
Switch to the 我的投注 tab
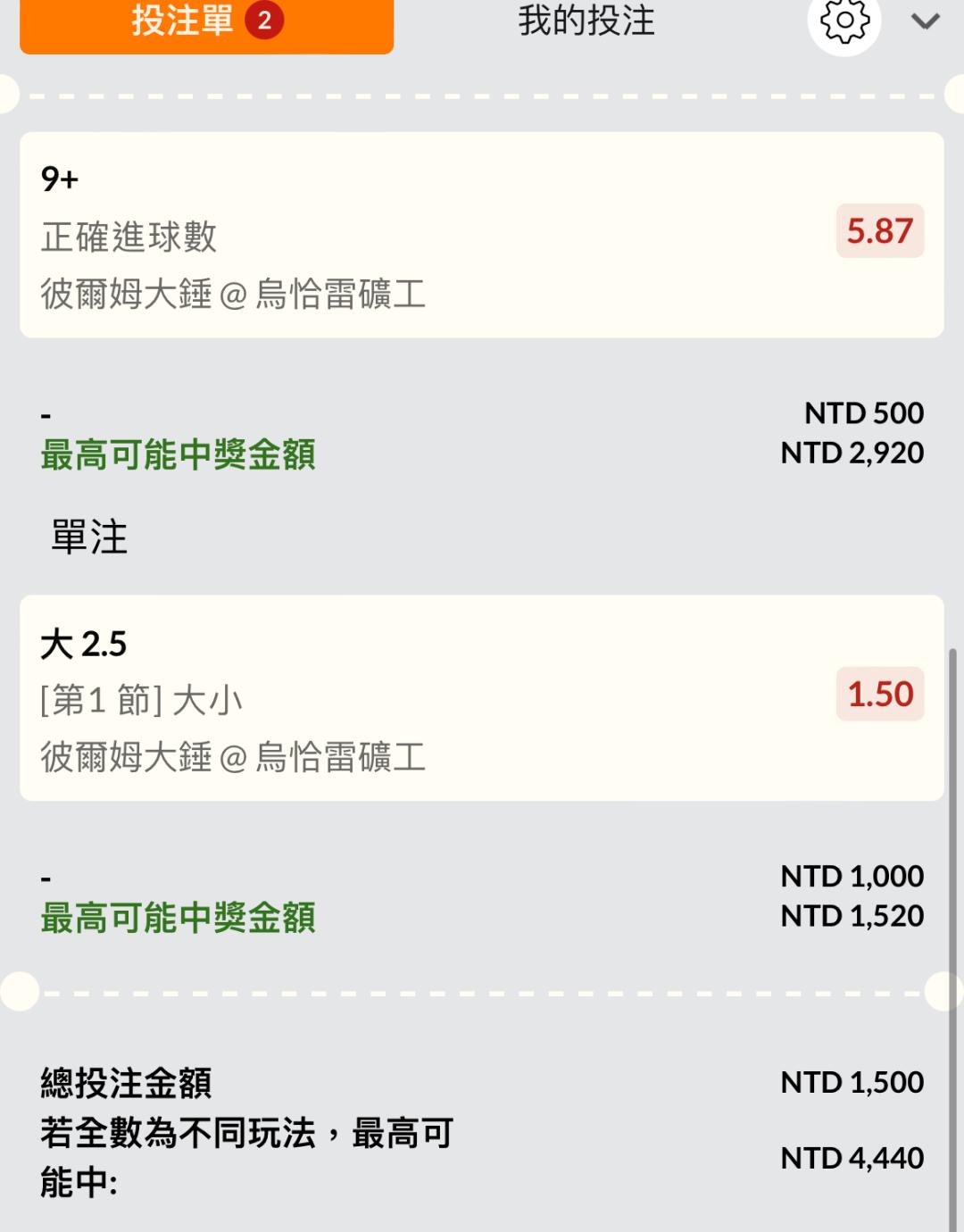(586, 21)
